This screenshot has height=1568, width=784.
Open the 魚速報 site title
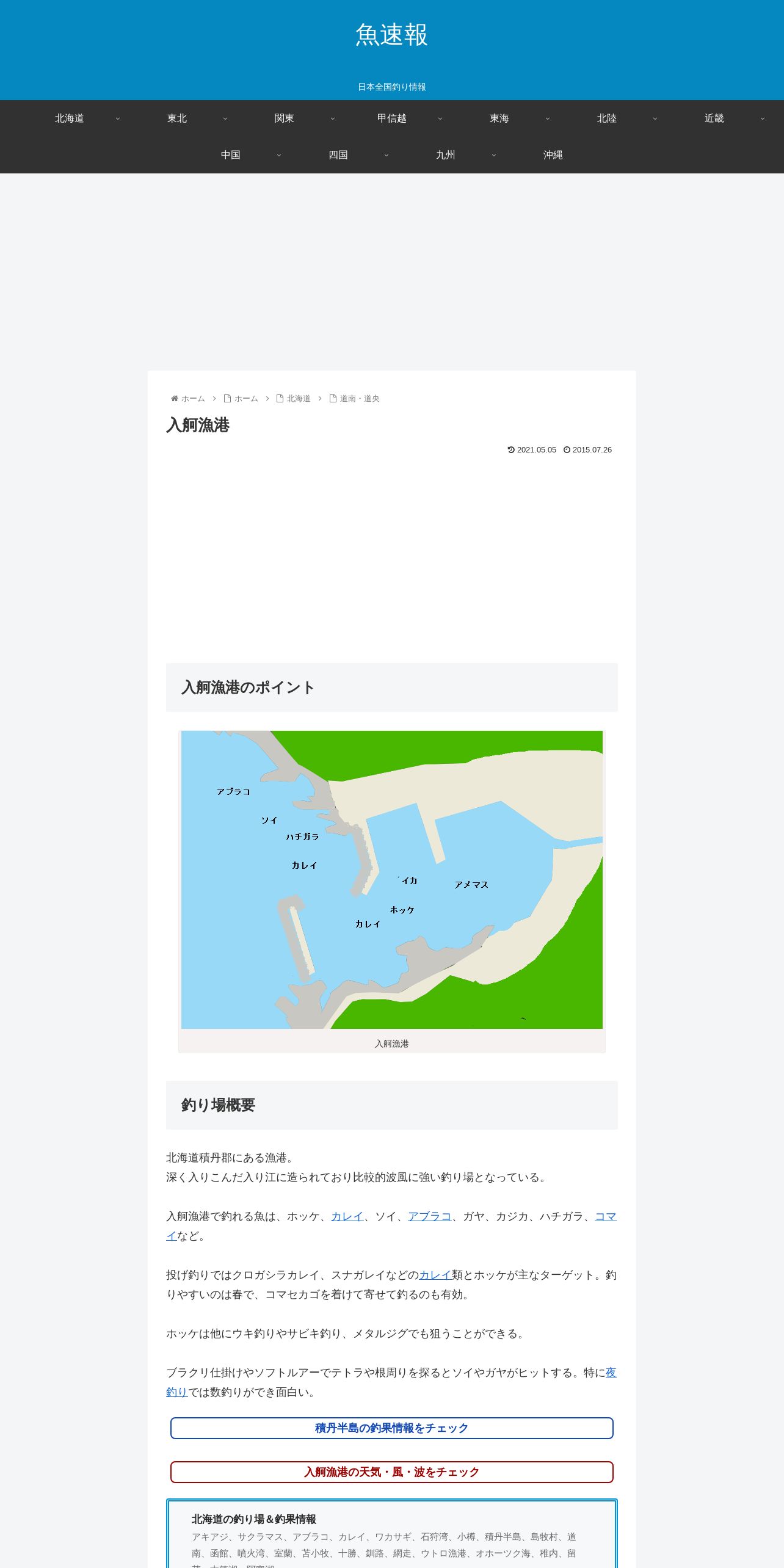click(x=391, y=35)
